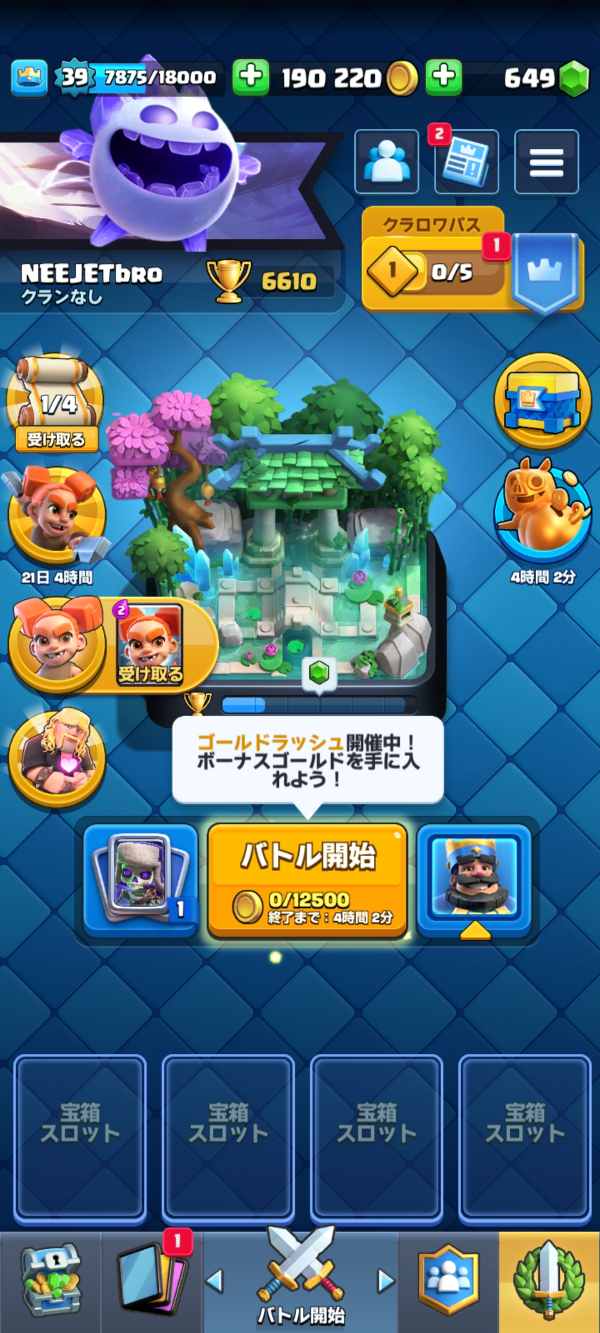The width and height of the screenshot is (600, 1333).
Task: Start a match with the バトル開始 button
Action: tap(307, 879)
